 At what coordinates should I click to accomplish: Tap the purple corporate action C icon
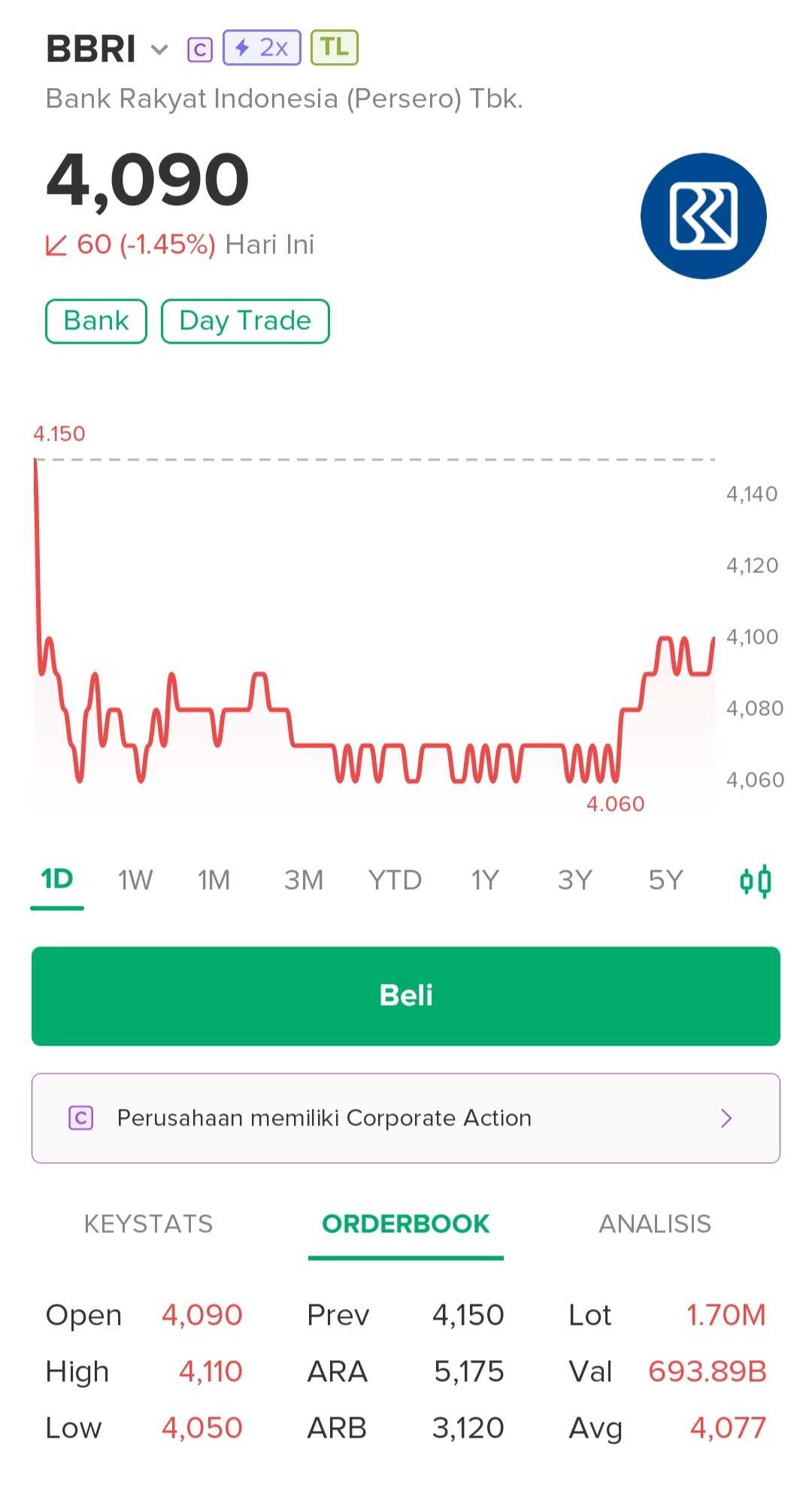[200, 50]
